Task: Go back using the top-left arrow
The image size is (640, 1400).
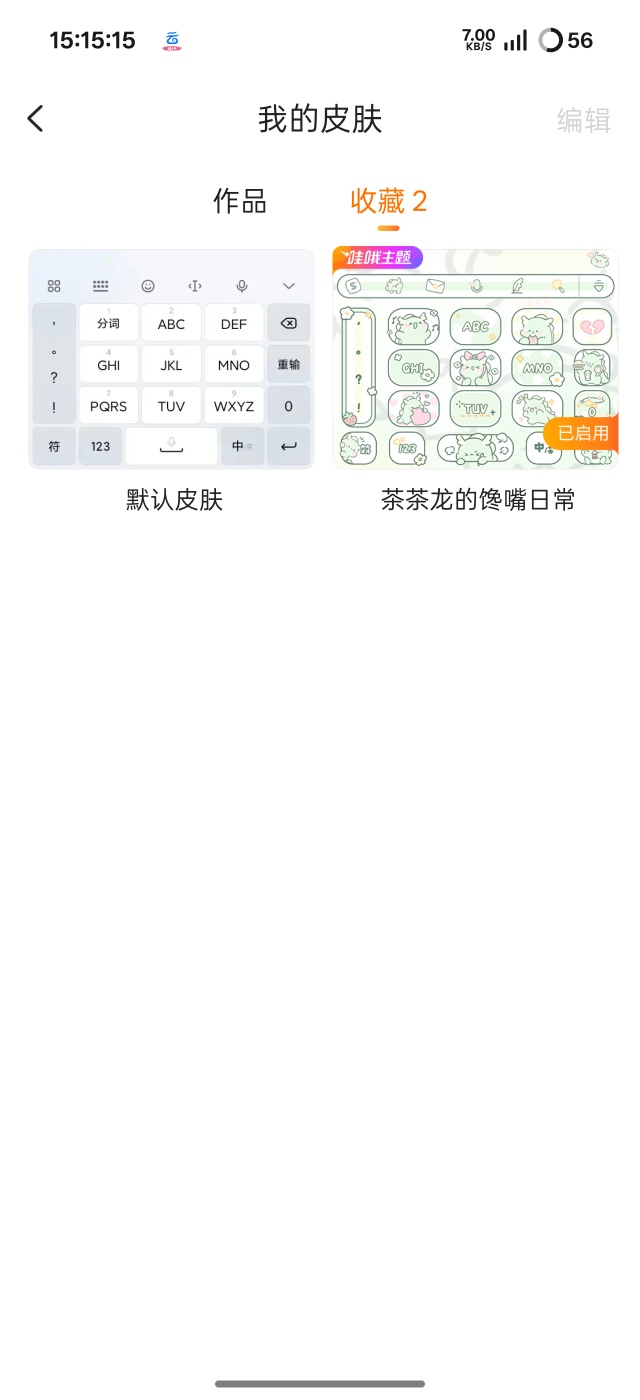Action: pos(36,119)
